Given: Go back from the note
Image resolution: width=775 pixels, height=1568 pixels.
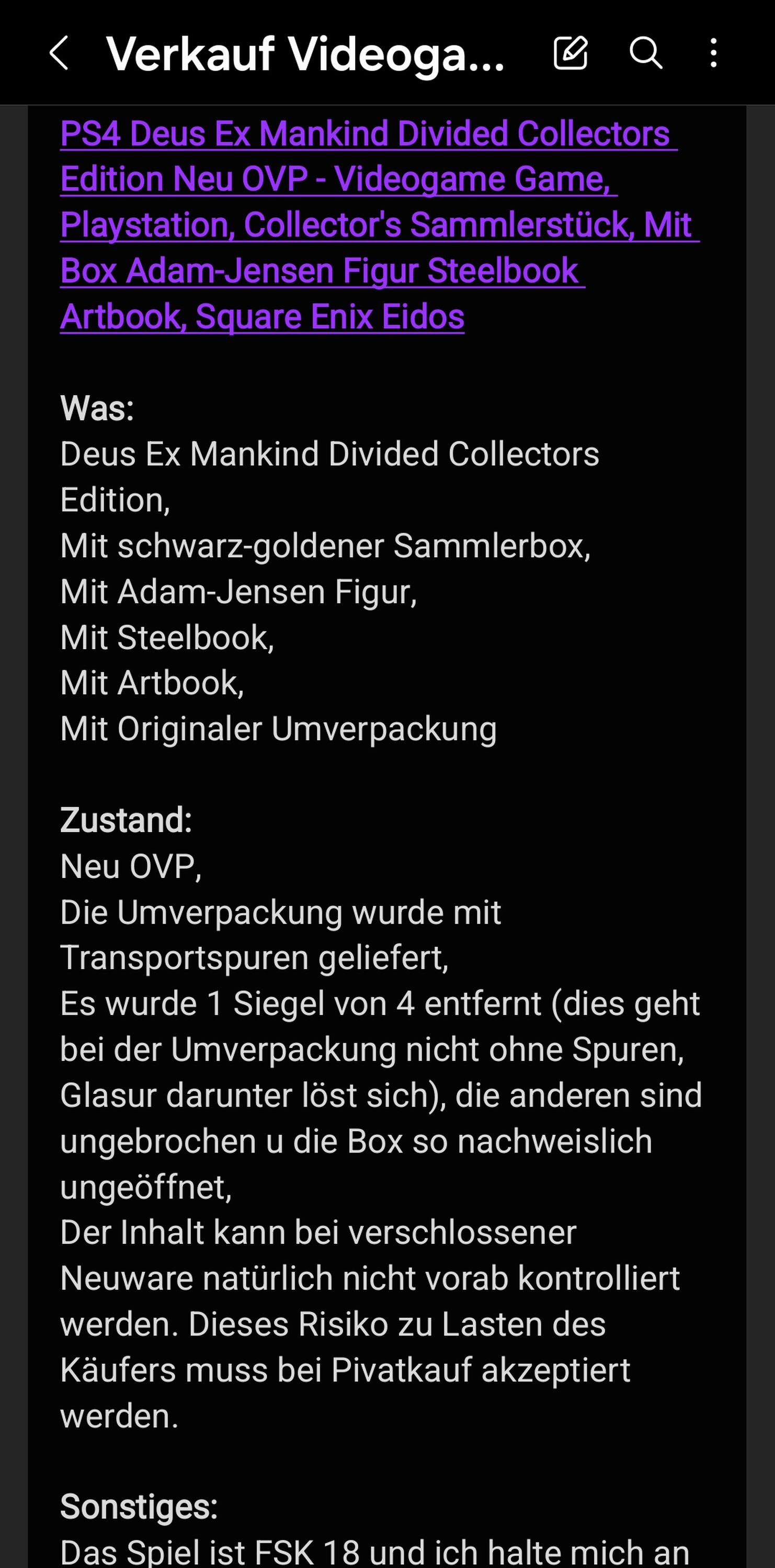Looking at the screenshot, I should 59,53.
